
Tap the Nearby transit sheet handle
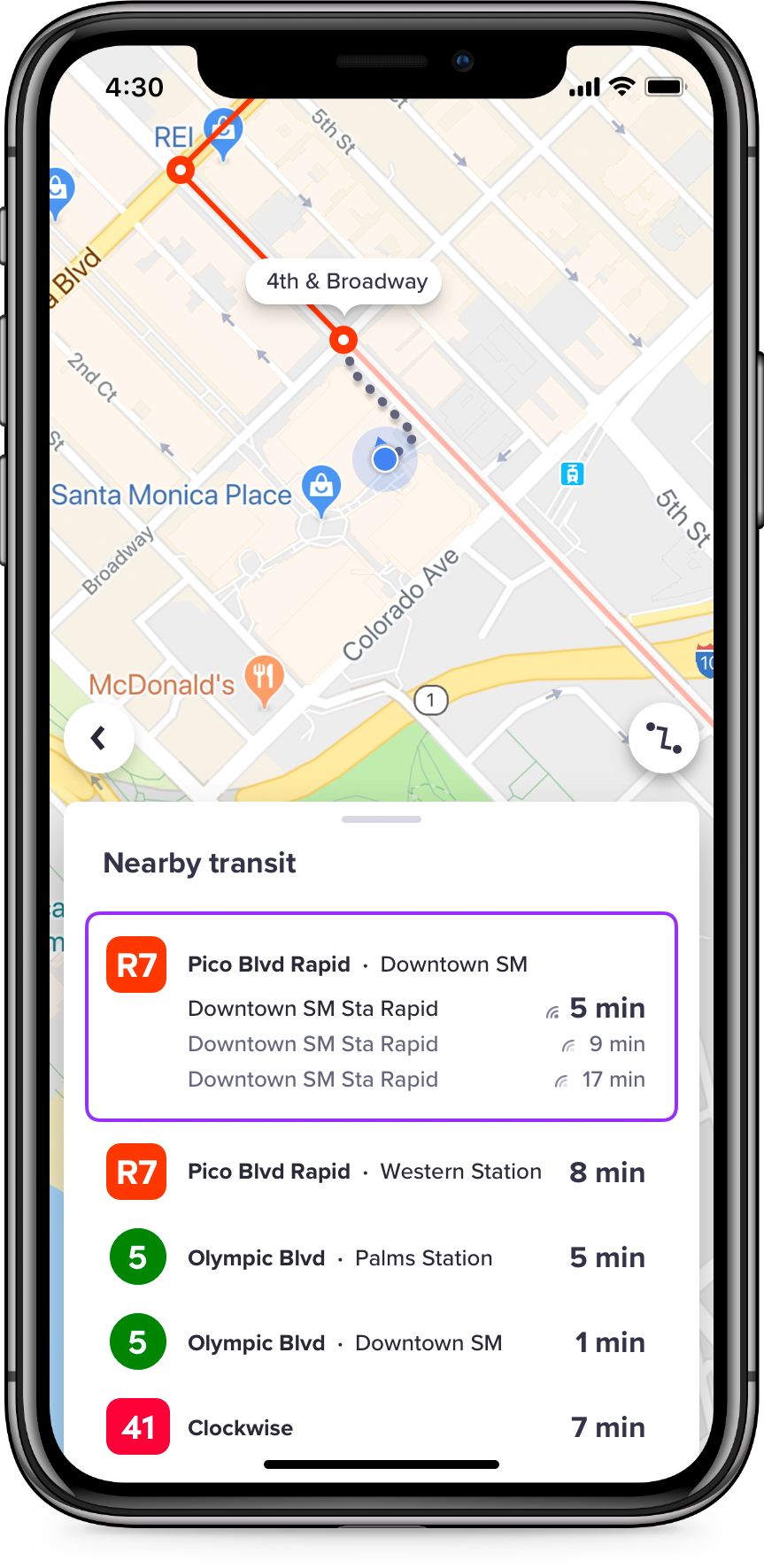(381, 819)
